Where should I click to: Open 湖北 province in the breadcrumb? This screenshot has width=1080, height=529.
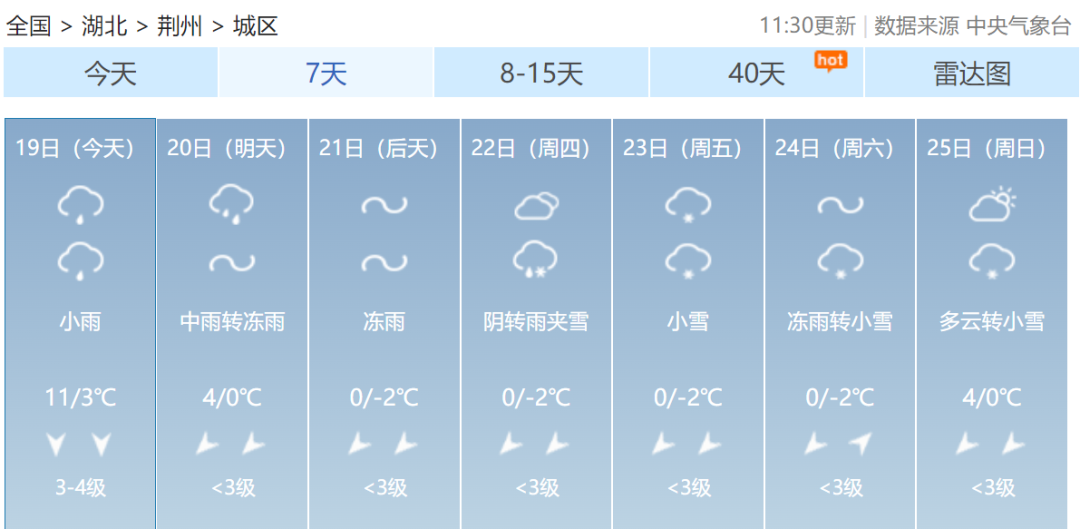coord(104,26)
